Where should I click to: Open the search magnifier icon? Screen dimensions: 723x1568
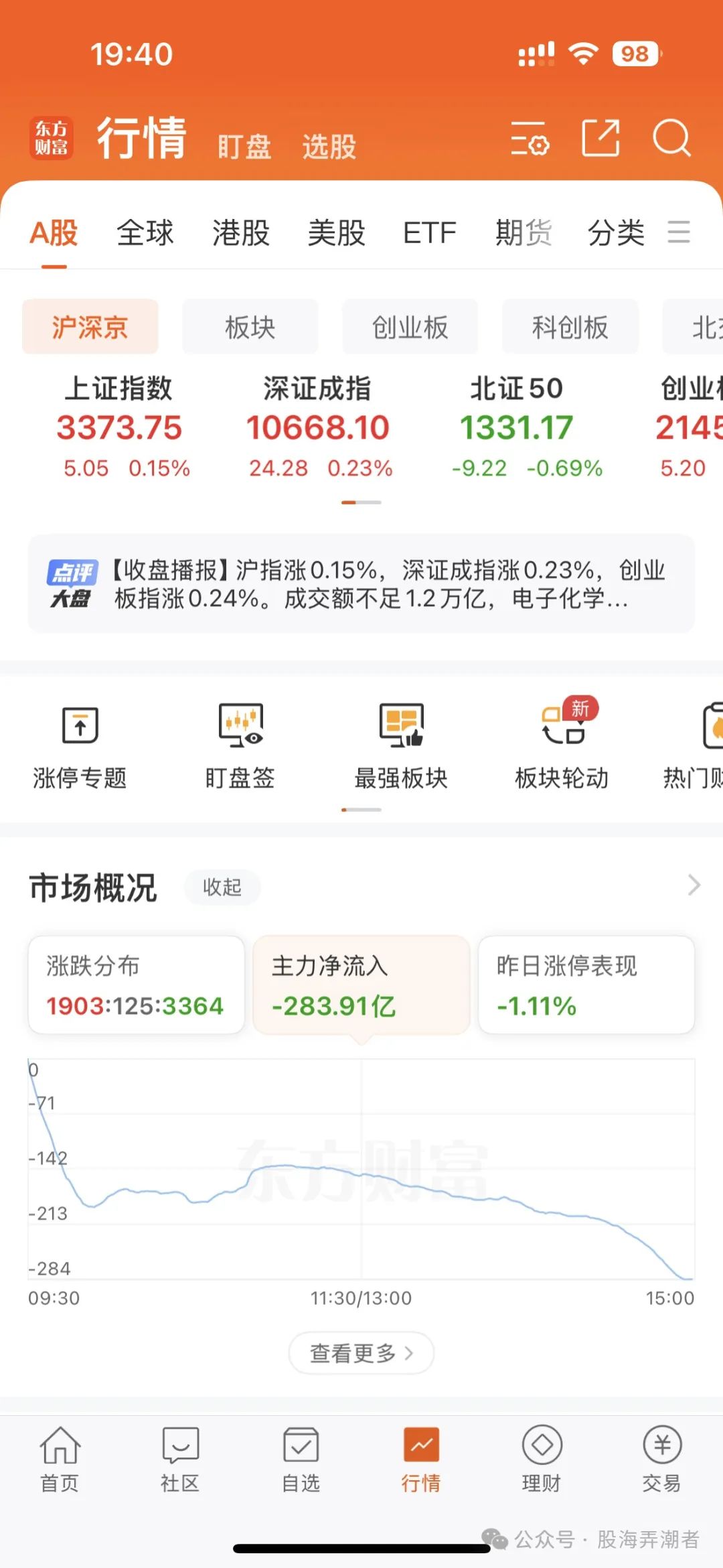coord(671,138)
